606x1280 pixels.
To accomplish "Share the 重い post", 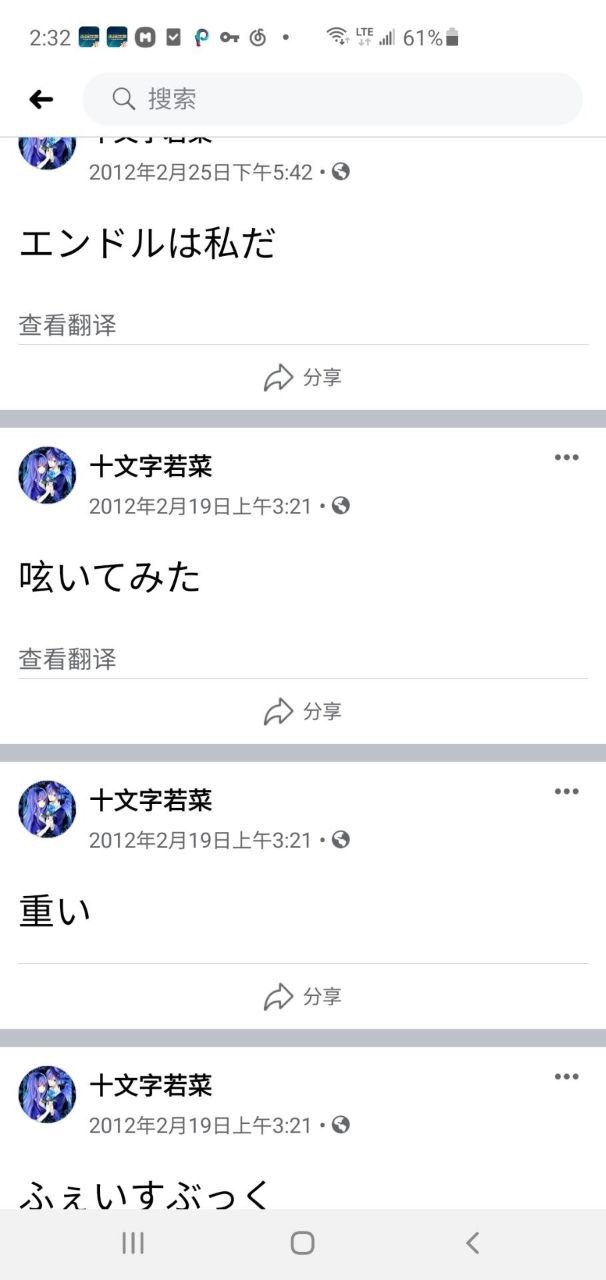I will (x=302, y=996).
